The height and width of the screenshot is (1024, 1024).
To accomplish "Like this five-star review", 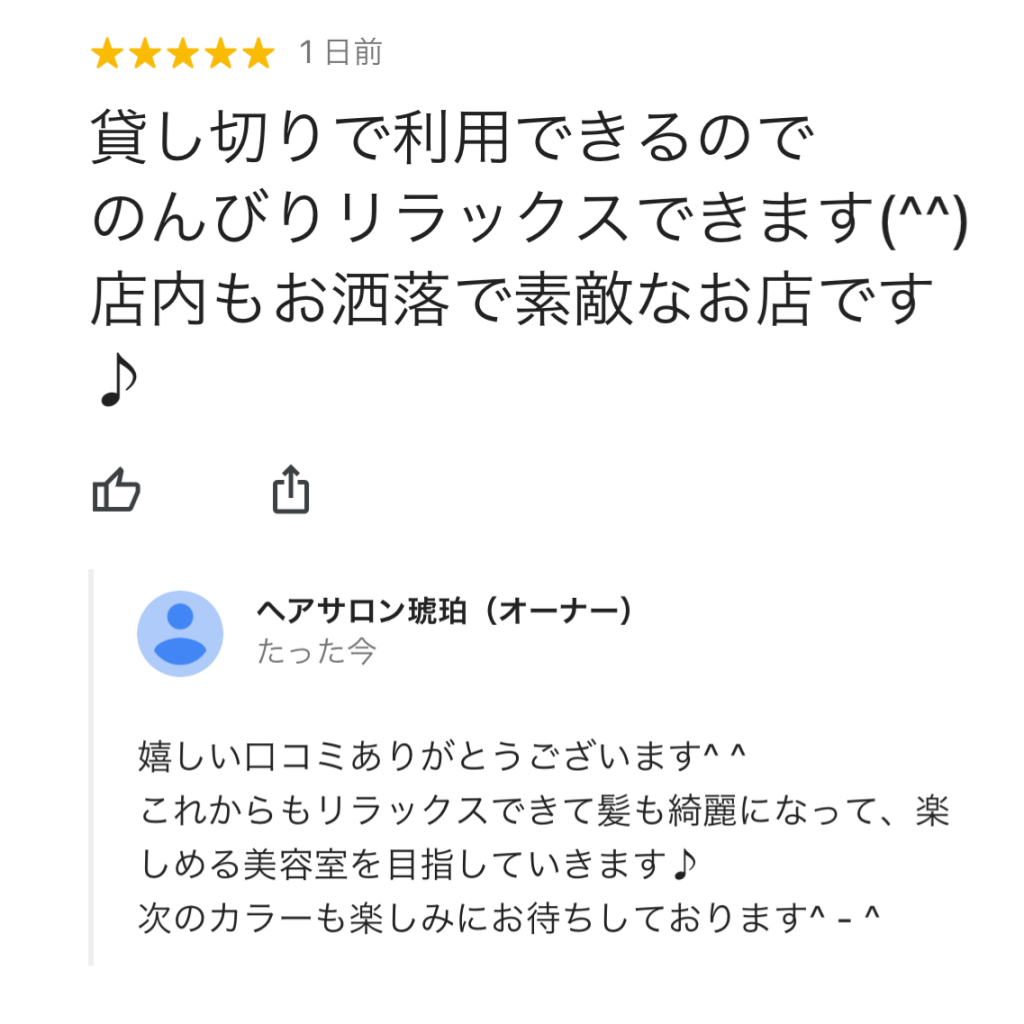I will tap(116, 490).
